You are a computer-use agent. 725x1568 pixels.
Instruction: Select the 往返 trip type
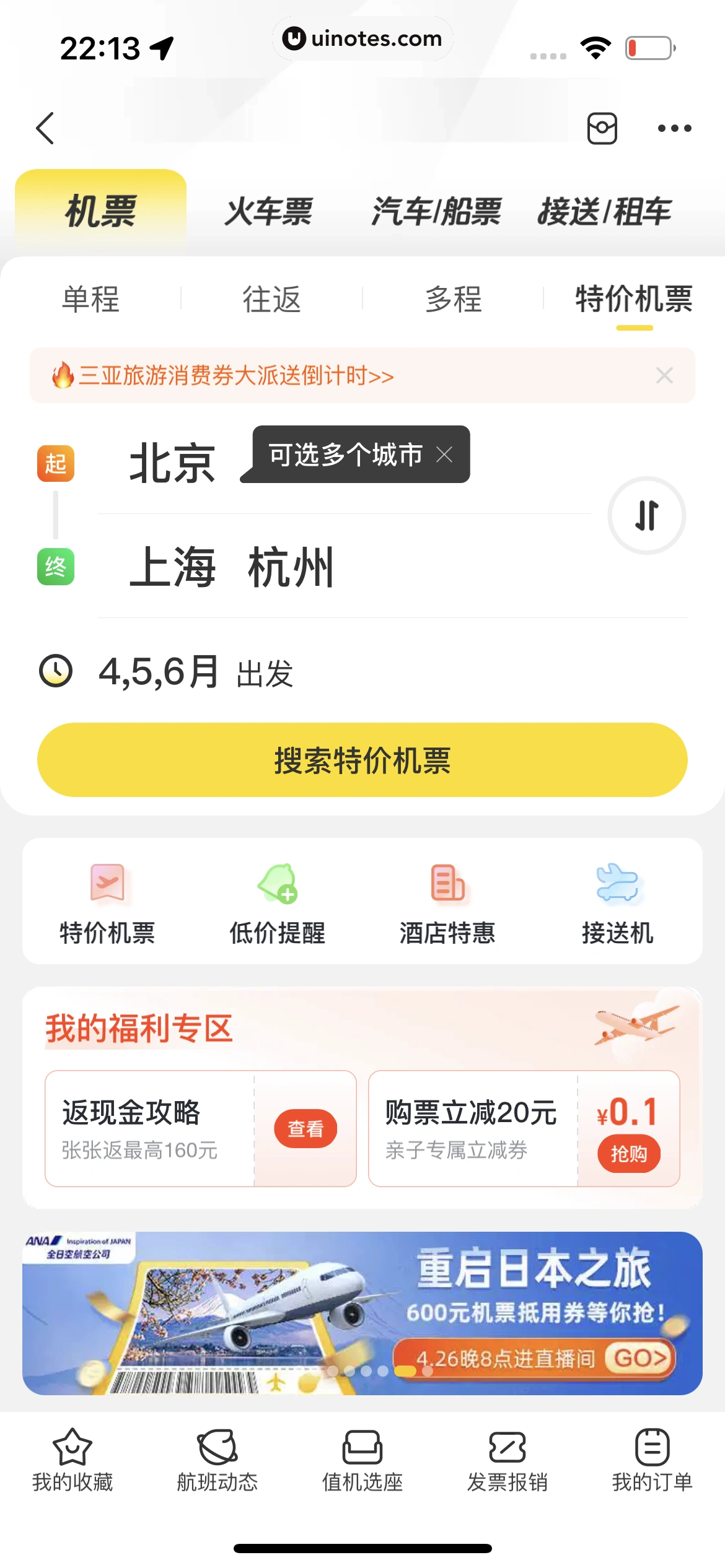pyautogui.click(x=271, y=300)
